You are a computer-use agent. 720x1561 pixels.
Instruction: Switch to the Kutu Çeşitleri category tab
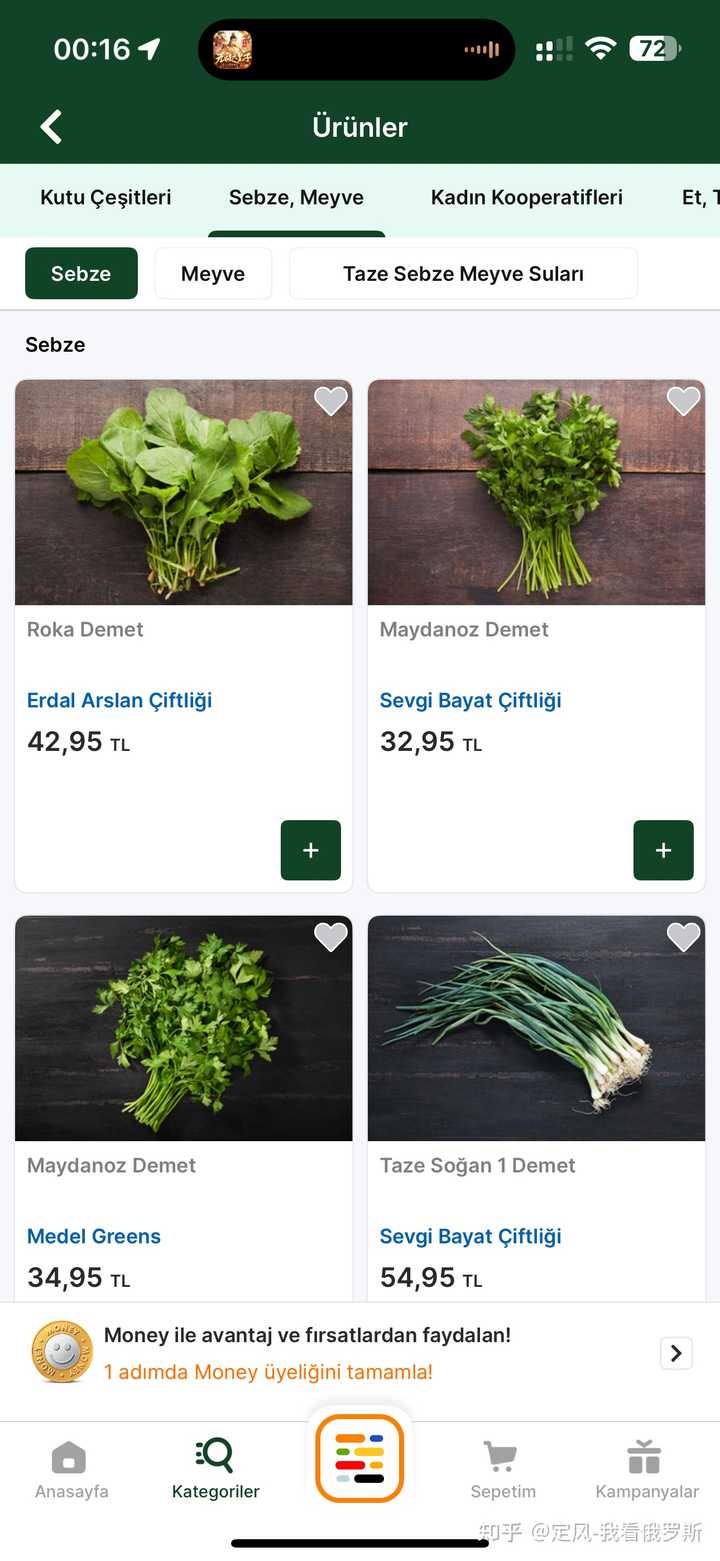coord(106,198)
